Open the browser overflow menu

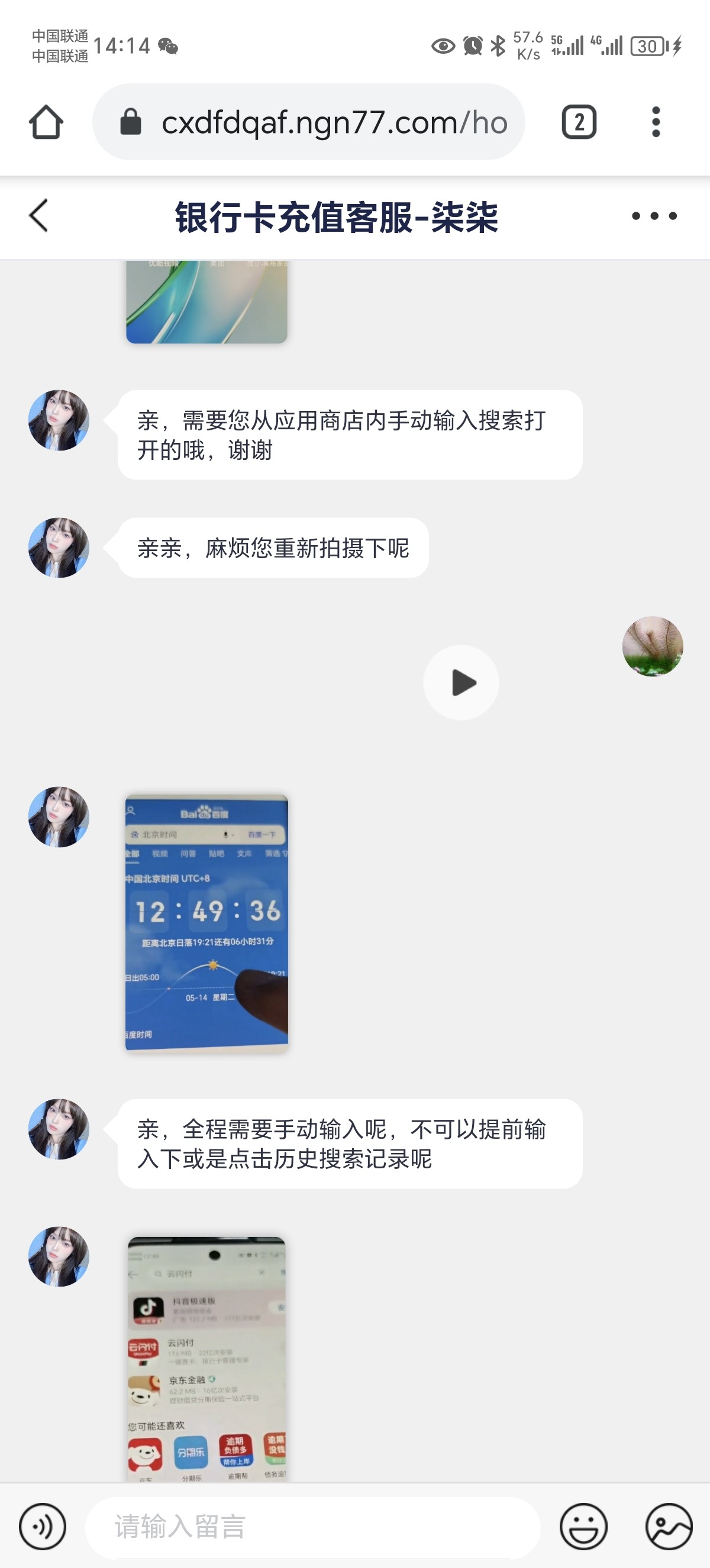click(655, 122)
